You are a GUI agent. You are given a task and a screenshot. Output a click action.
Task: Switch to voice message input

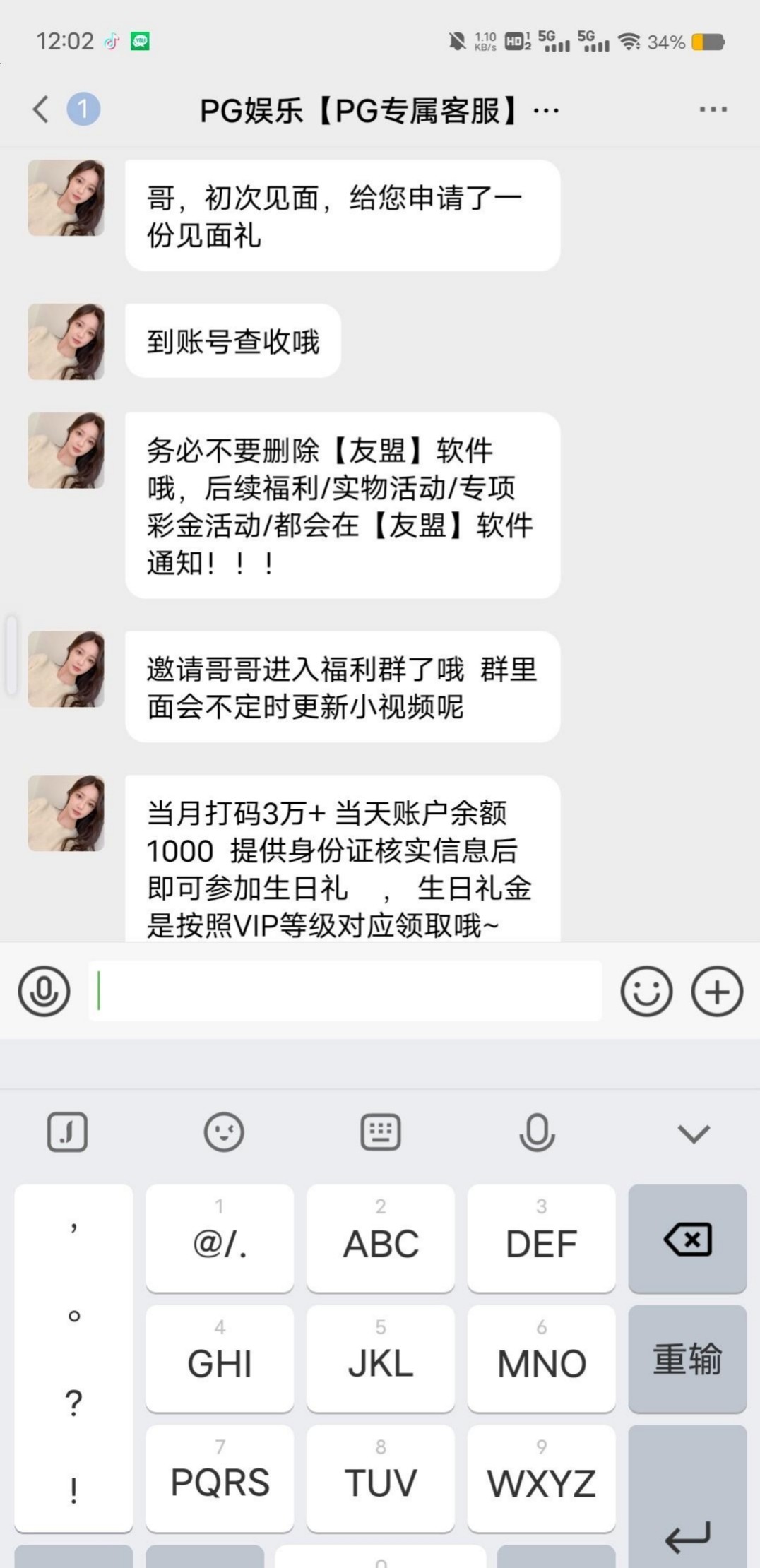(x=44, y=991)
